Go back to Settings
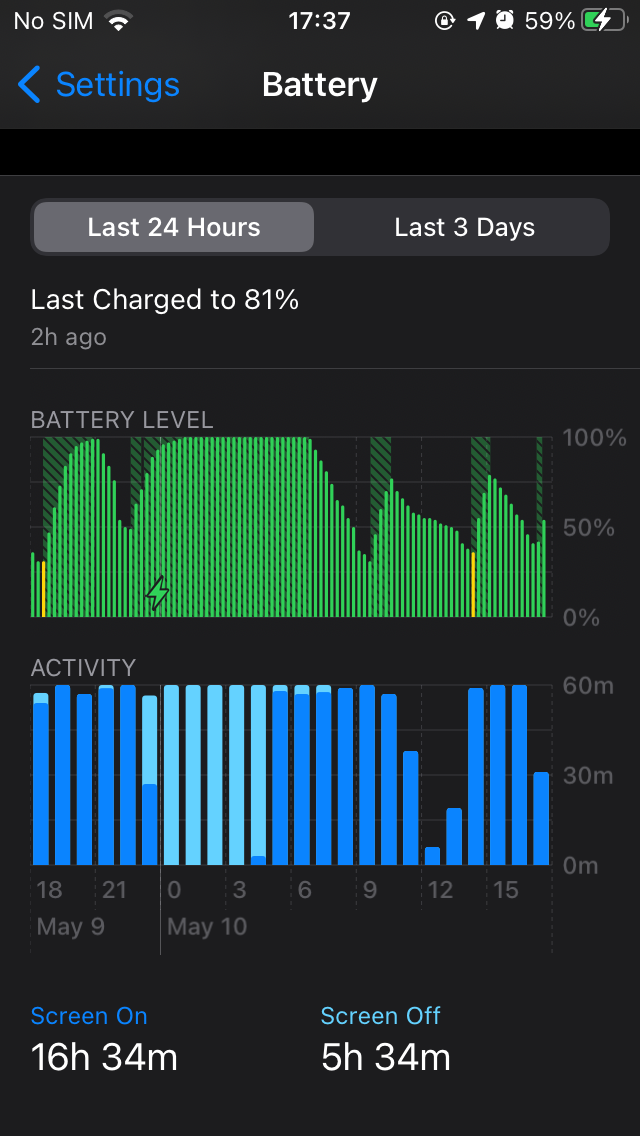Viewport: 640px width, 1136px height. tap(99, 85)
